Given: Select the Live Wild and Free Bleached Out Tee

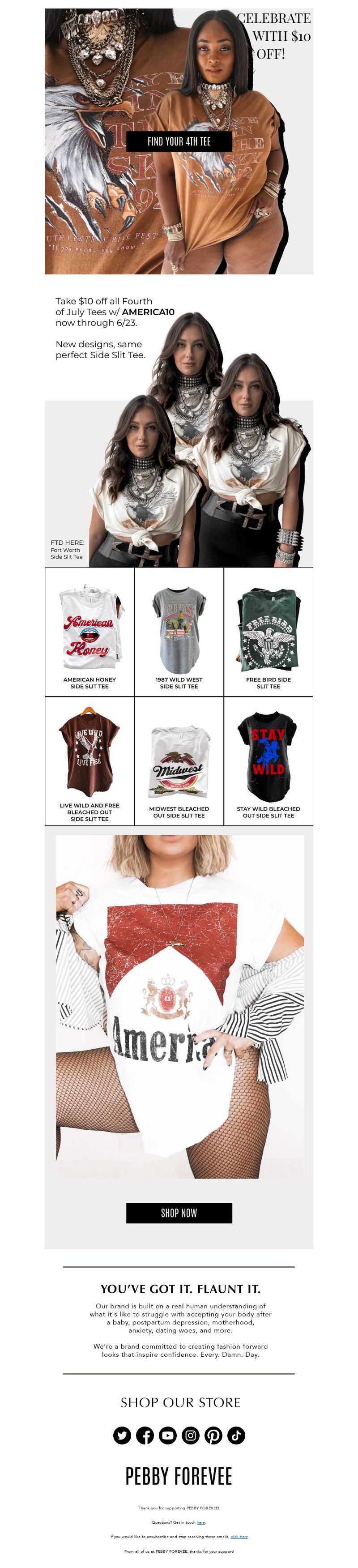Looking at the screenshot, I should [89, 761].
